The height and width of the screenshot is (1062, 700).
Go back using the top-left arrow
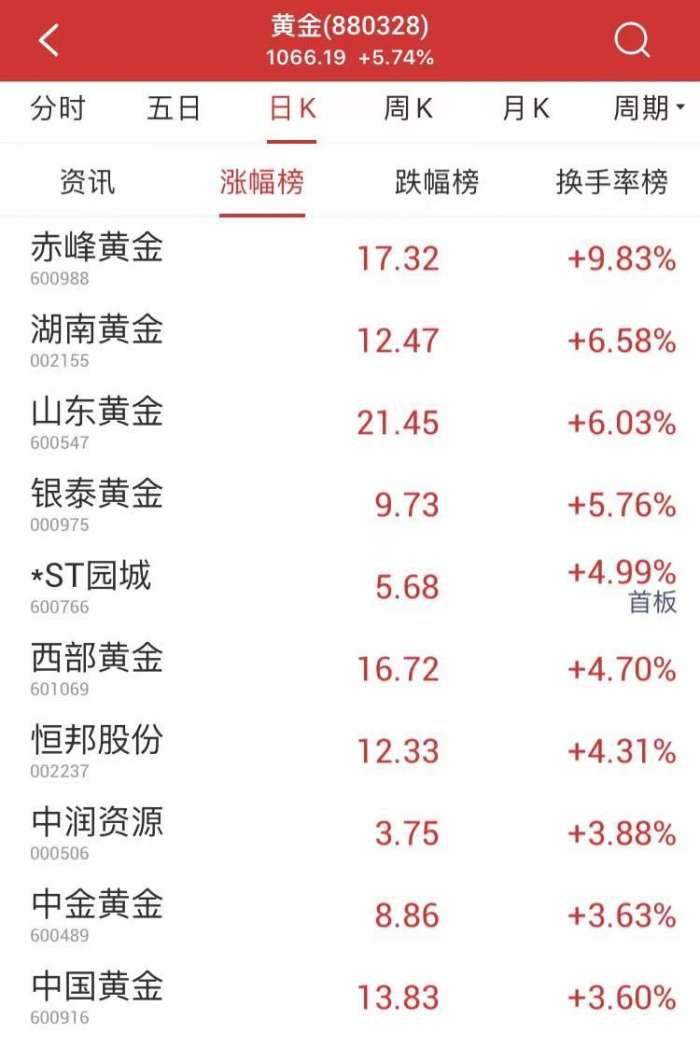click(49, 40)
